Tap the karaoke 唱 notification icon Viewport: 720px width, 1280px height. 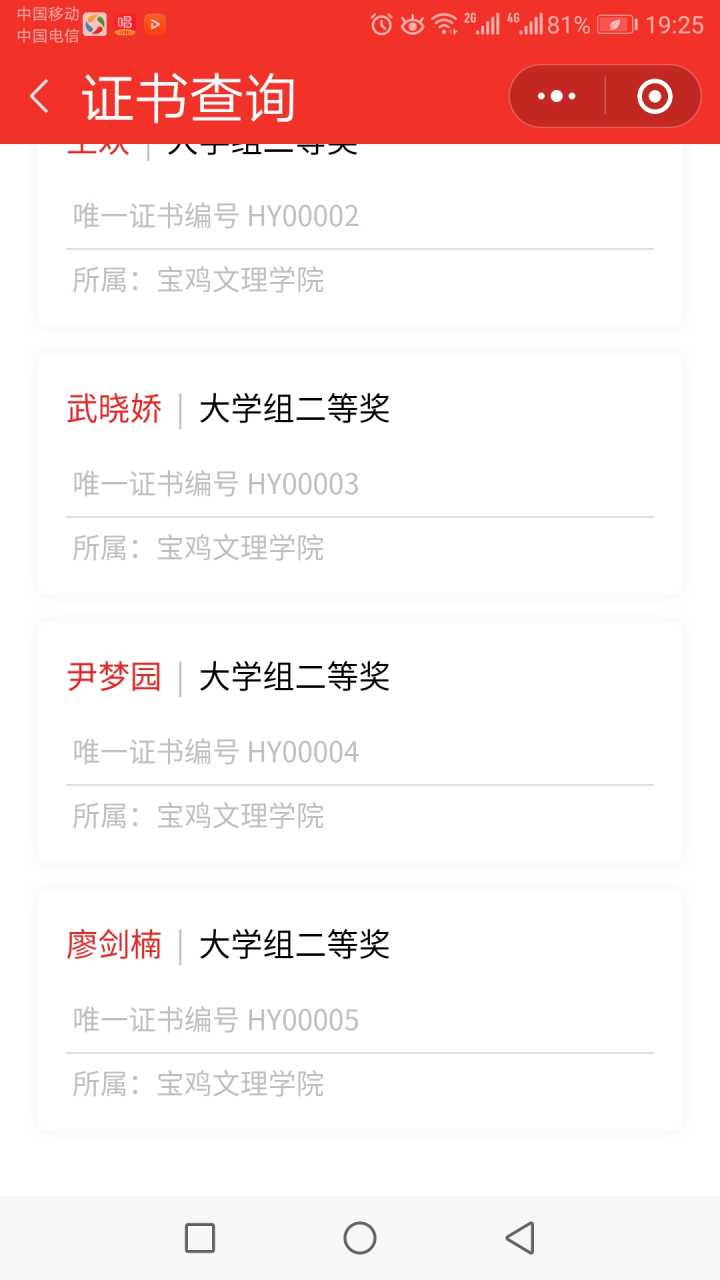pos(124,25)
